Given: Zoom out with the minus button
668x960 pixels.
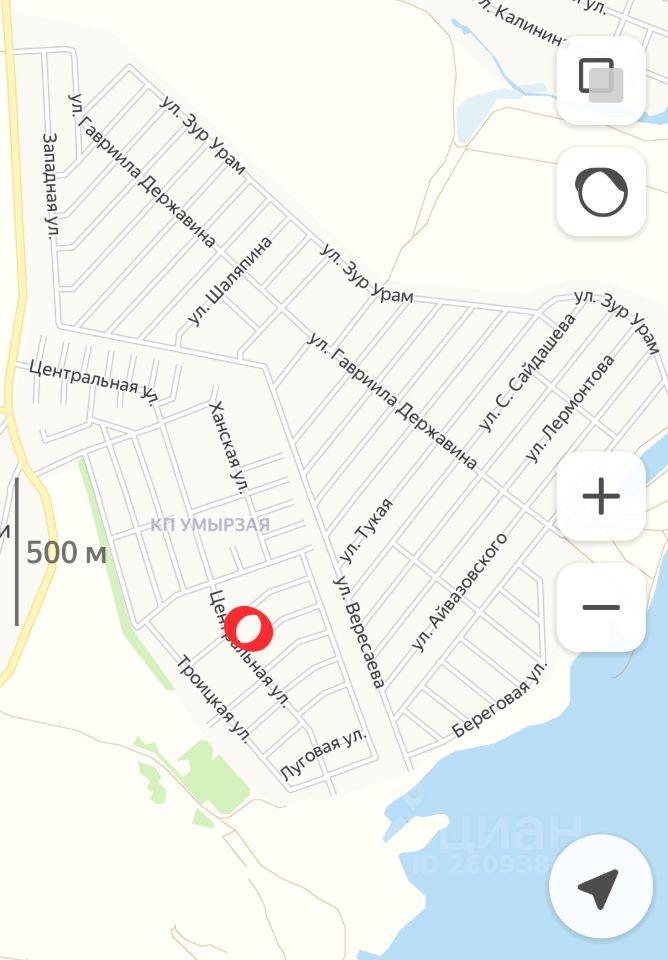Looking at the screenshot, I should 601,607.
